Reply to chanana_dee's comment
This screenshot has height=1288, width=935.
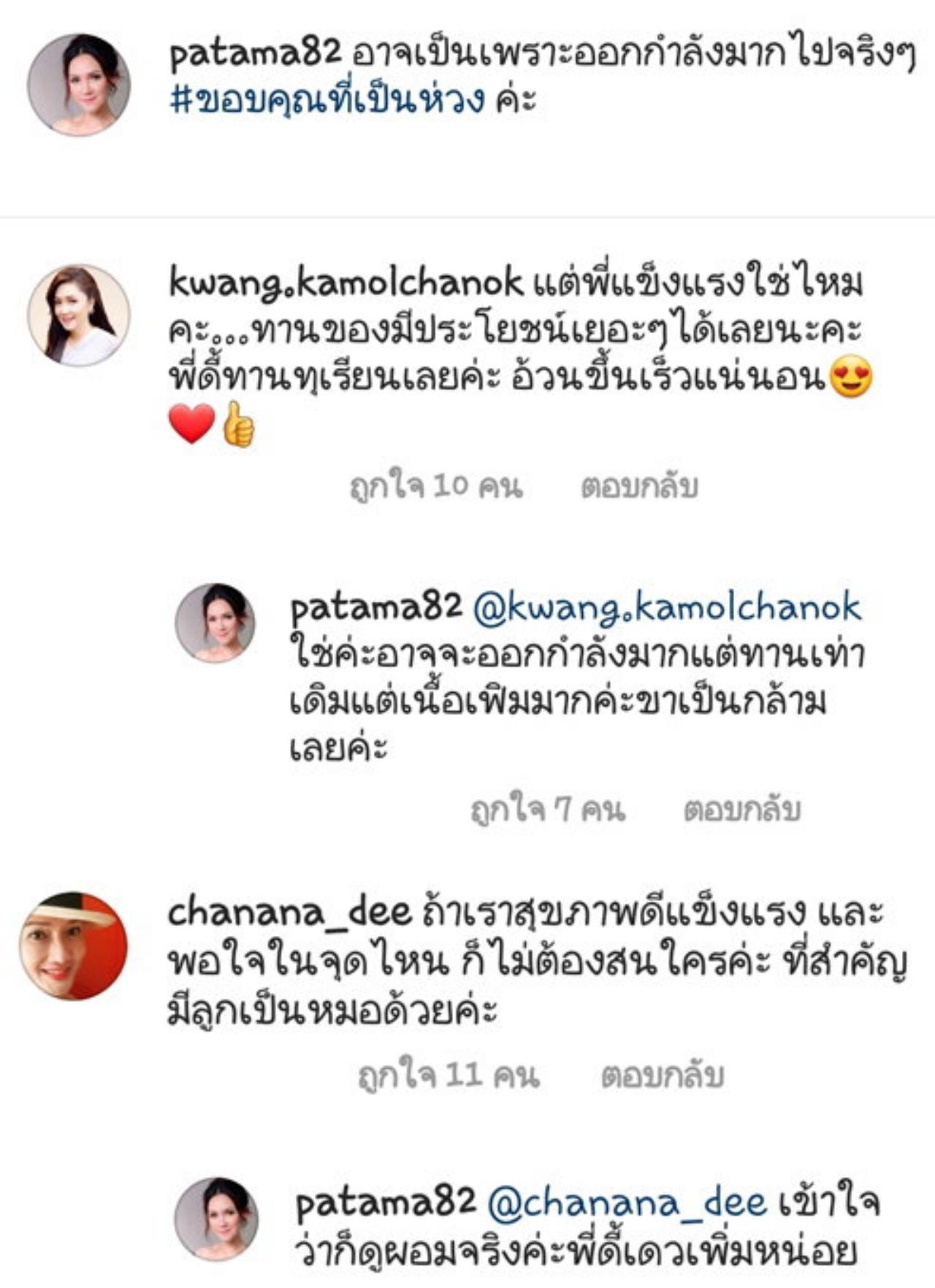click(662, 1076)
